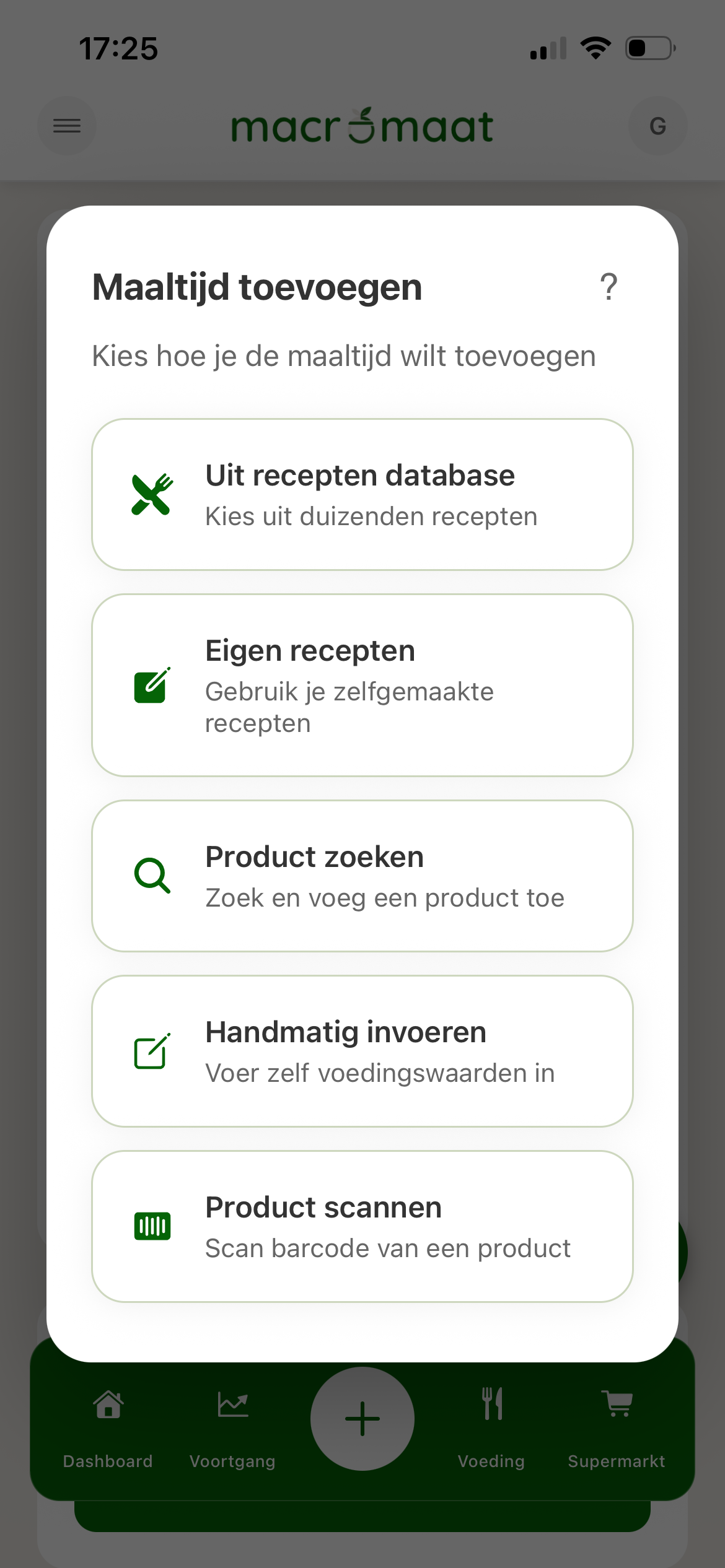Click the Supermarkt shopping cart icon
The width and height of the screenshot is (725, 1568).
click(x=616, y=1416)
